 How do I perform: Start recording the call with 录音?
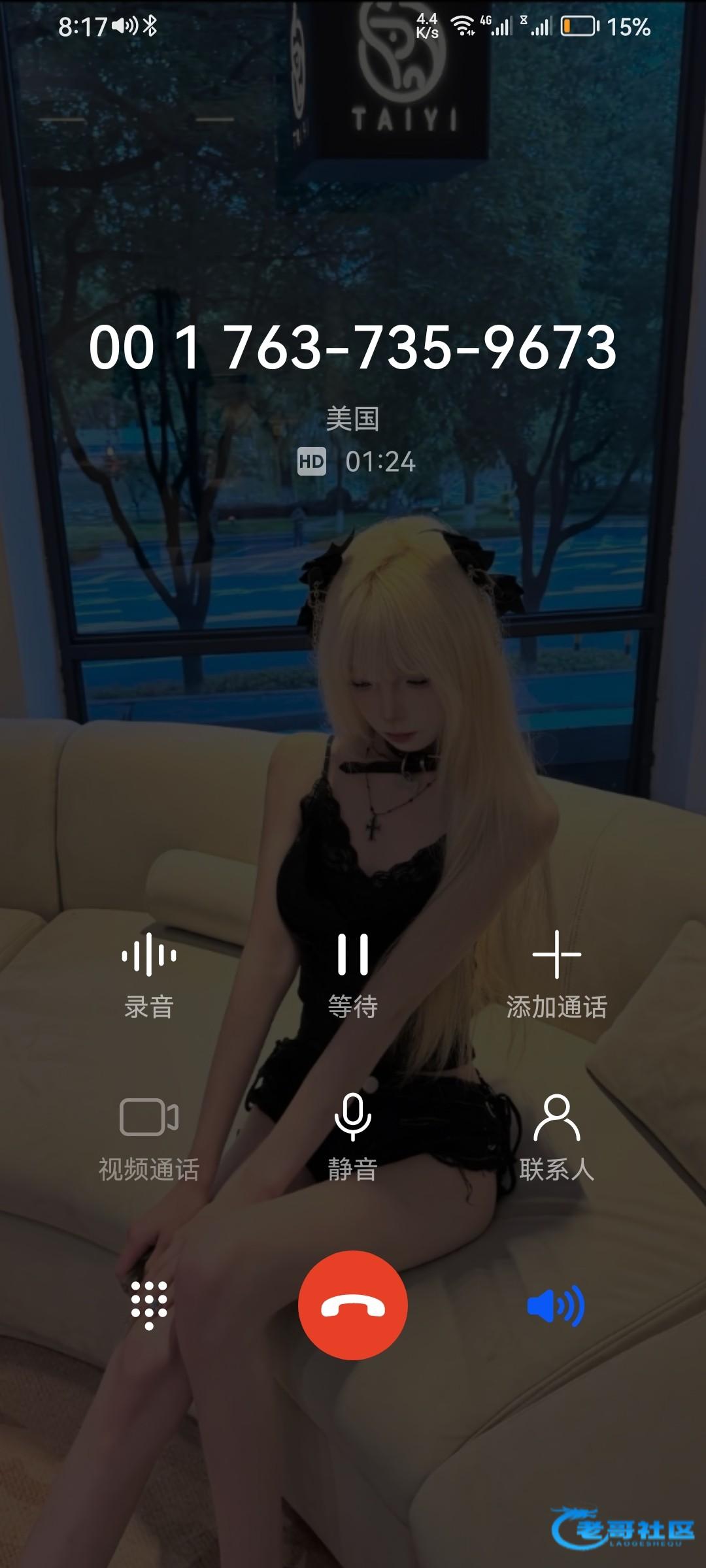(149, 973)
